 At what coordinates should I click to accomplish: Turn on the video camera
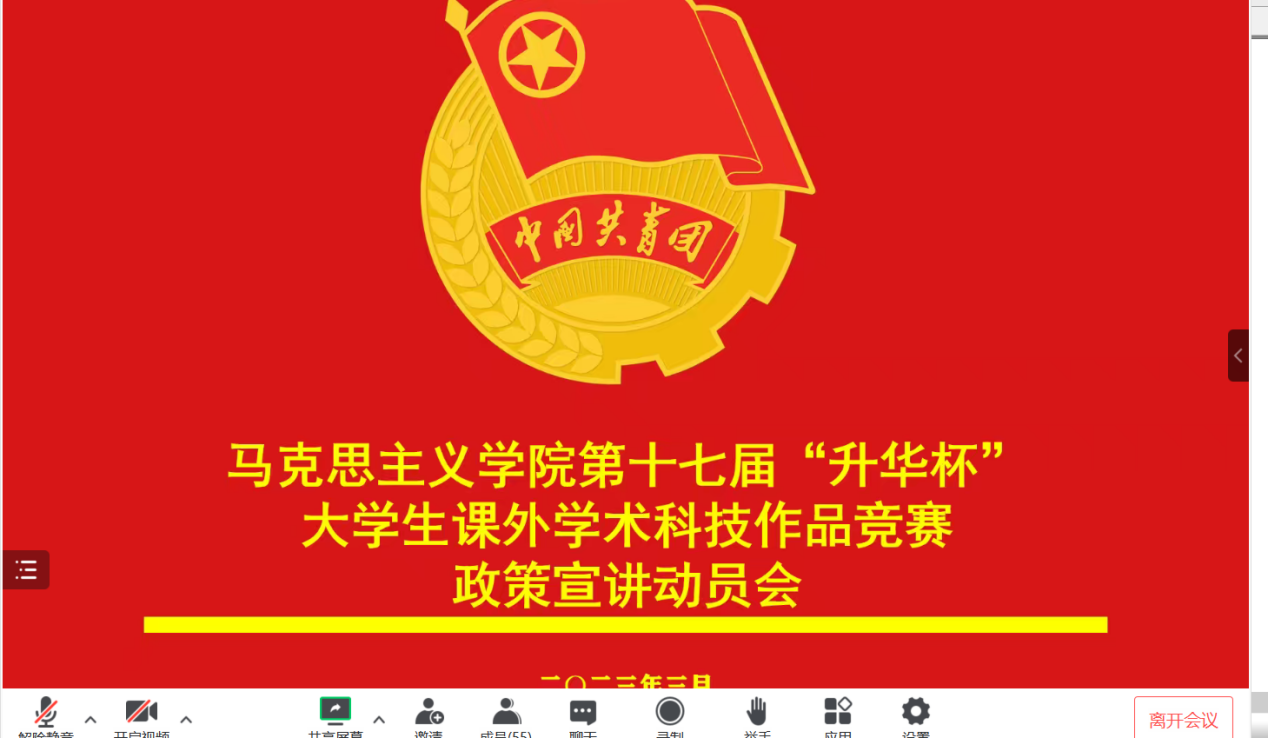click(x=141, y=714)
